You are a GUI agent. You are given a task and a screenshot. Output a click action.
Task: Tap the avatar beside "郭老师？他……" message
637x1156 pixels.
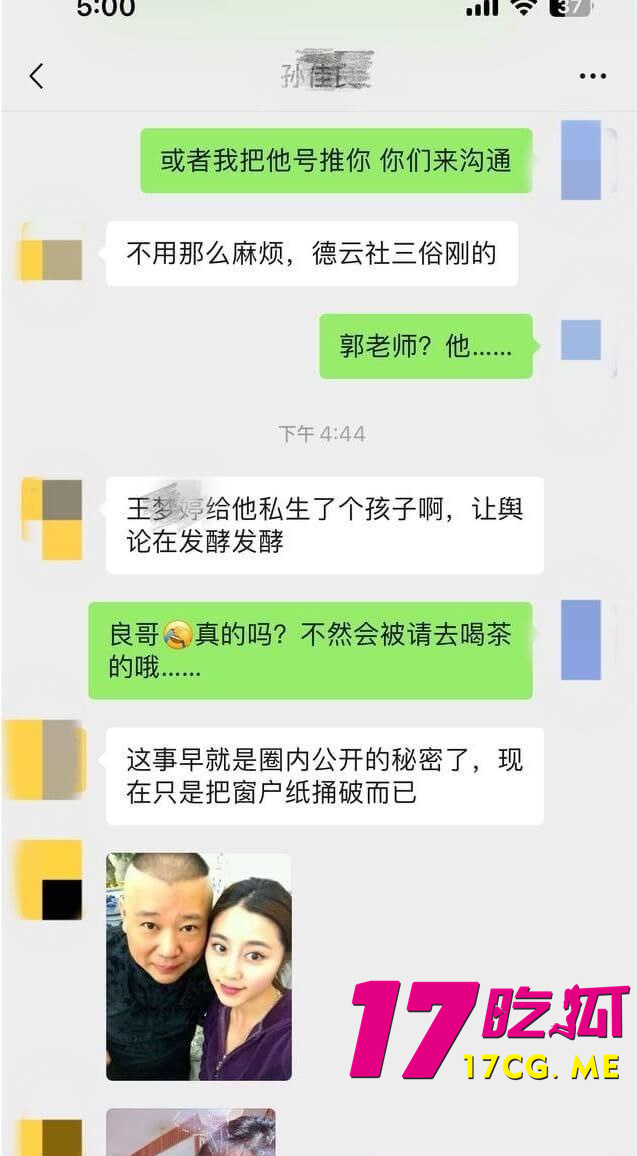point(580,340)
